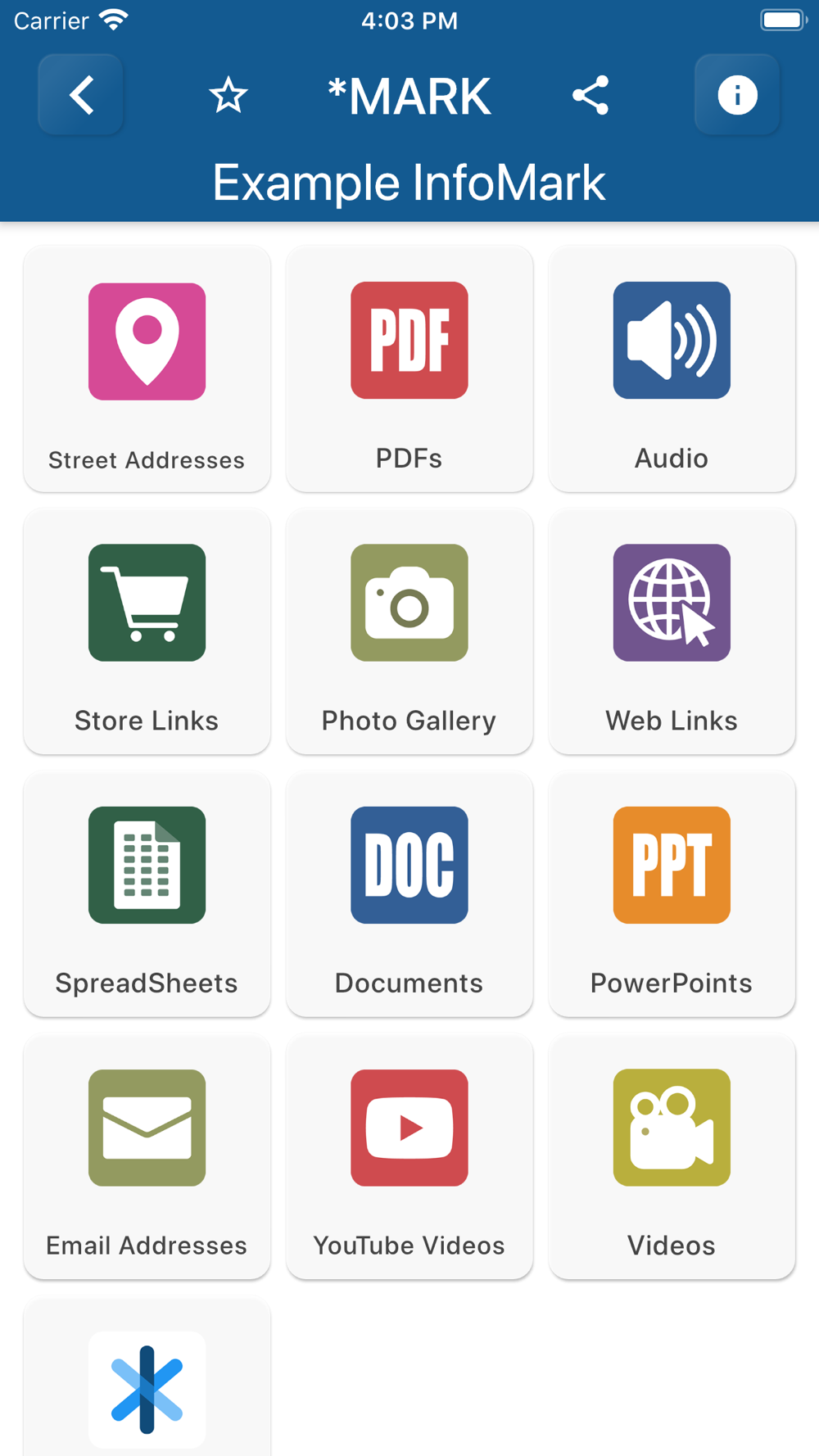View Store Links
This screenshot has height=1456, width=819.
[147, 631]
